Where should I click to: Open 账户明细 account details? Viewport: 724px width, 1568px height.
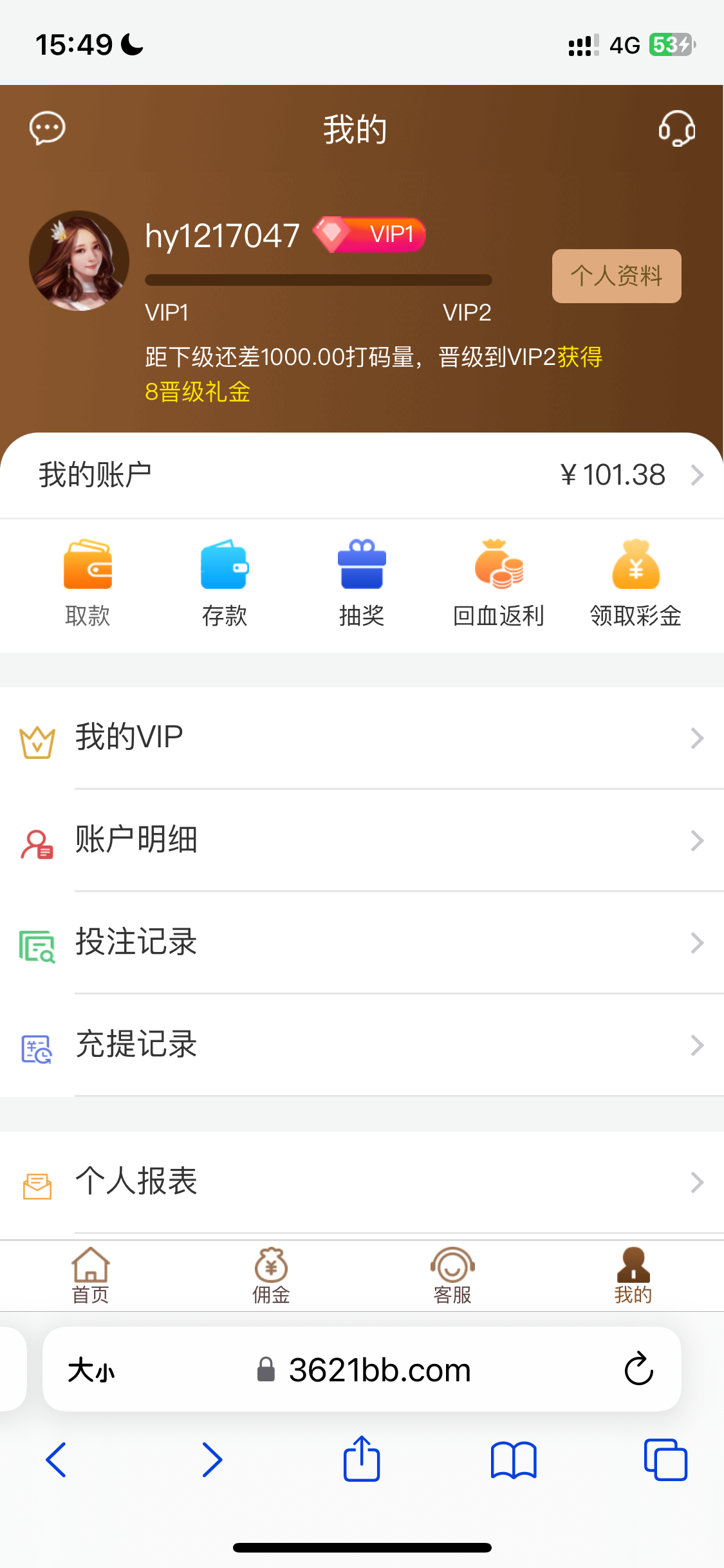tap(362, 840)
